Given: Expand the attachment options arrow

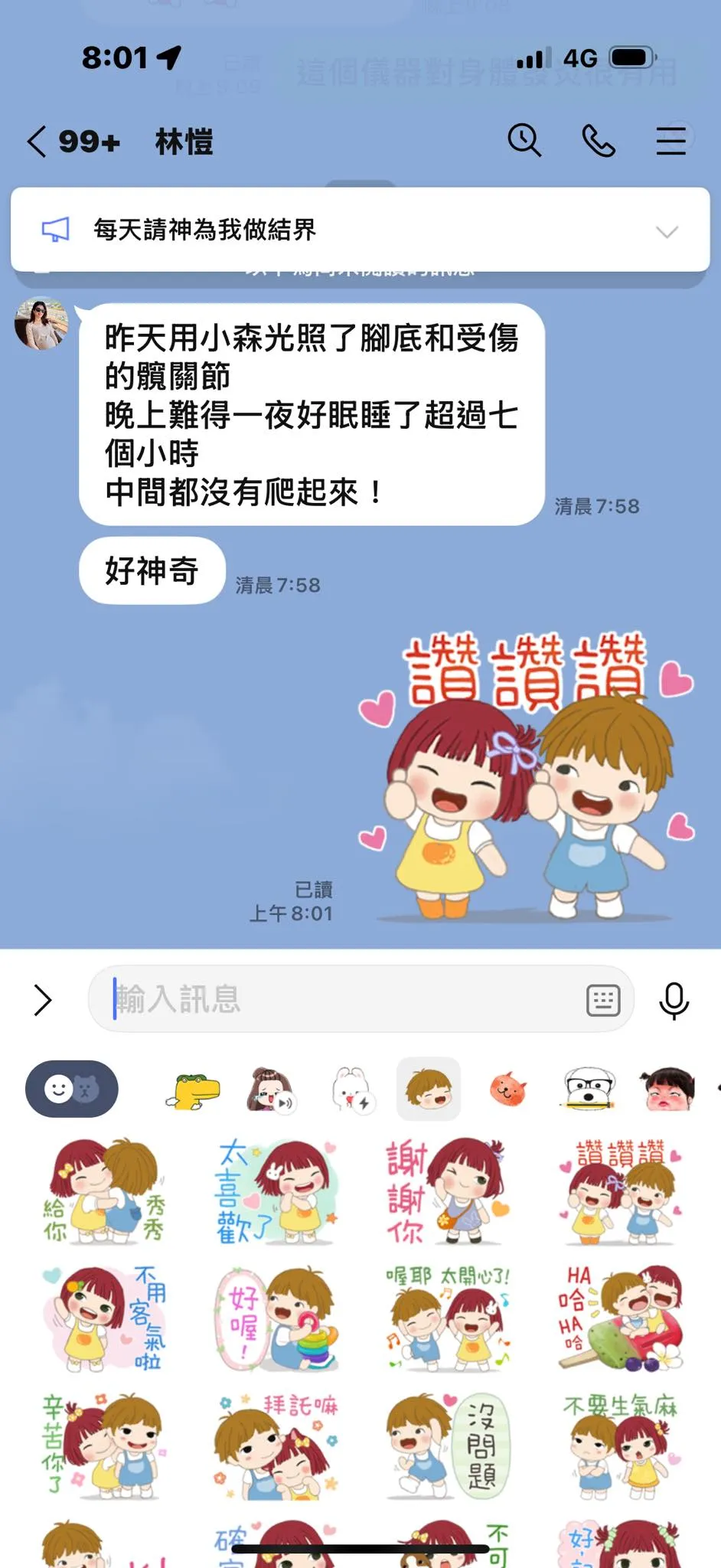Looking at the screenshot, I should 43,1000.
